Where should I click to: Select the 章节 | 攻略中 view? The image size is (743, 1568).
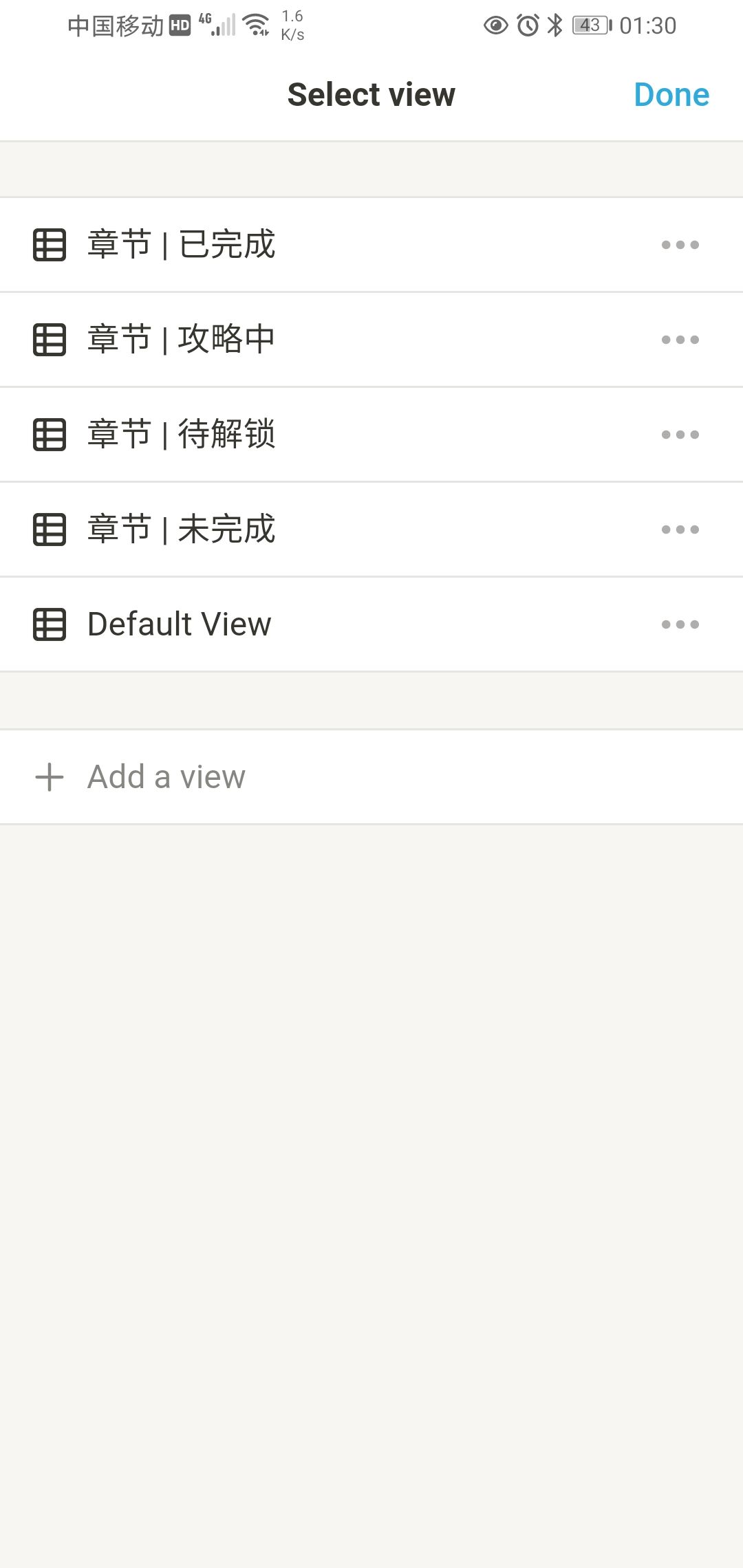[x=182, y=340]
